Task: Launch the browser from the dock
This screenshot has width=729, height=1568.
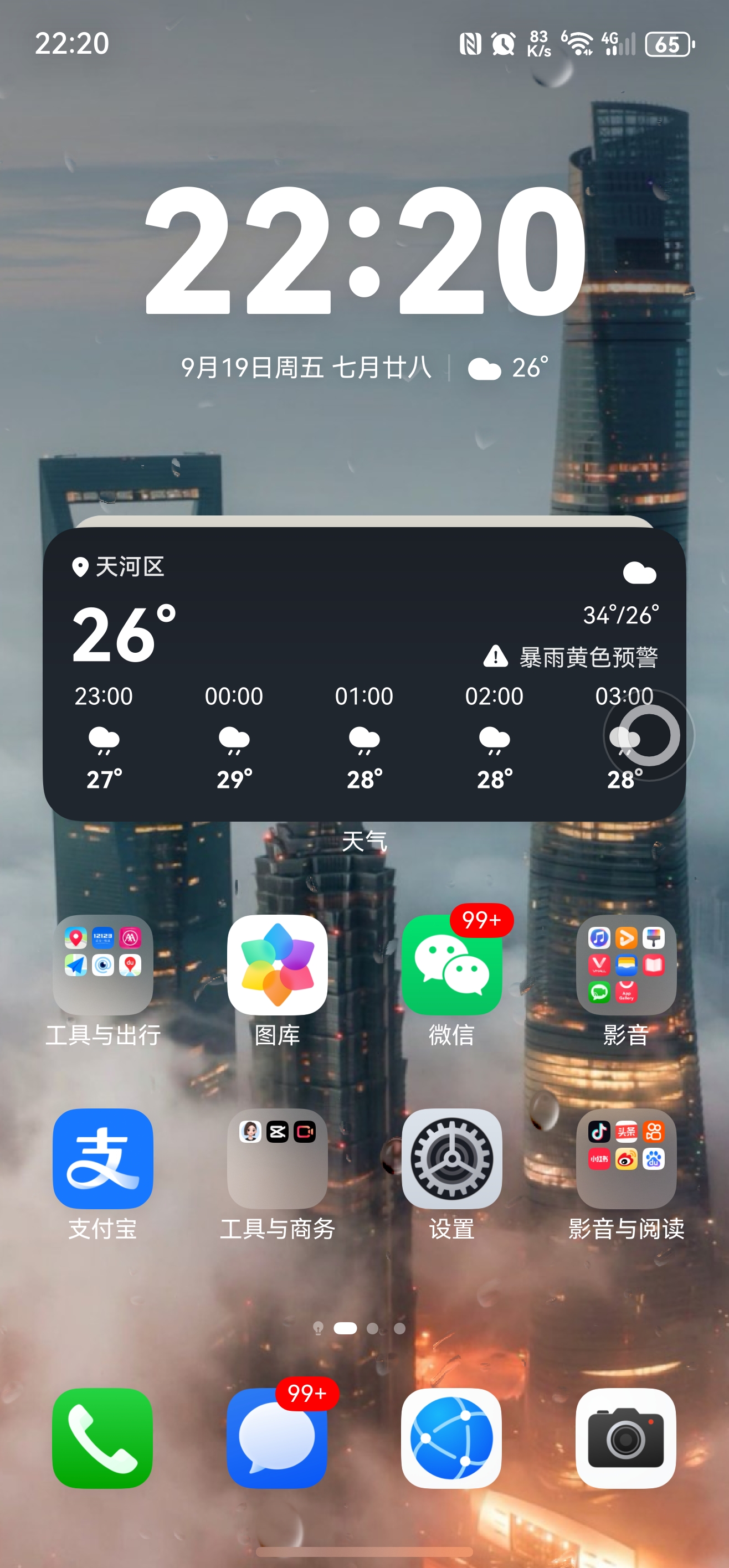Action: [451, 1438]
